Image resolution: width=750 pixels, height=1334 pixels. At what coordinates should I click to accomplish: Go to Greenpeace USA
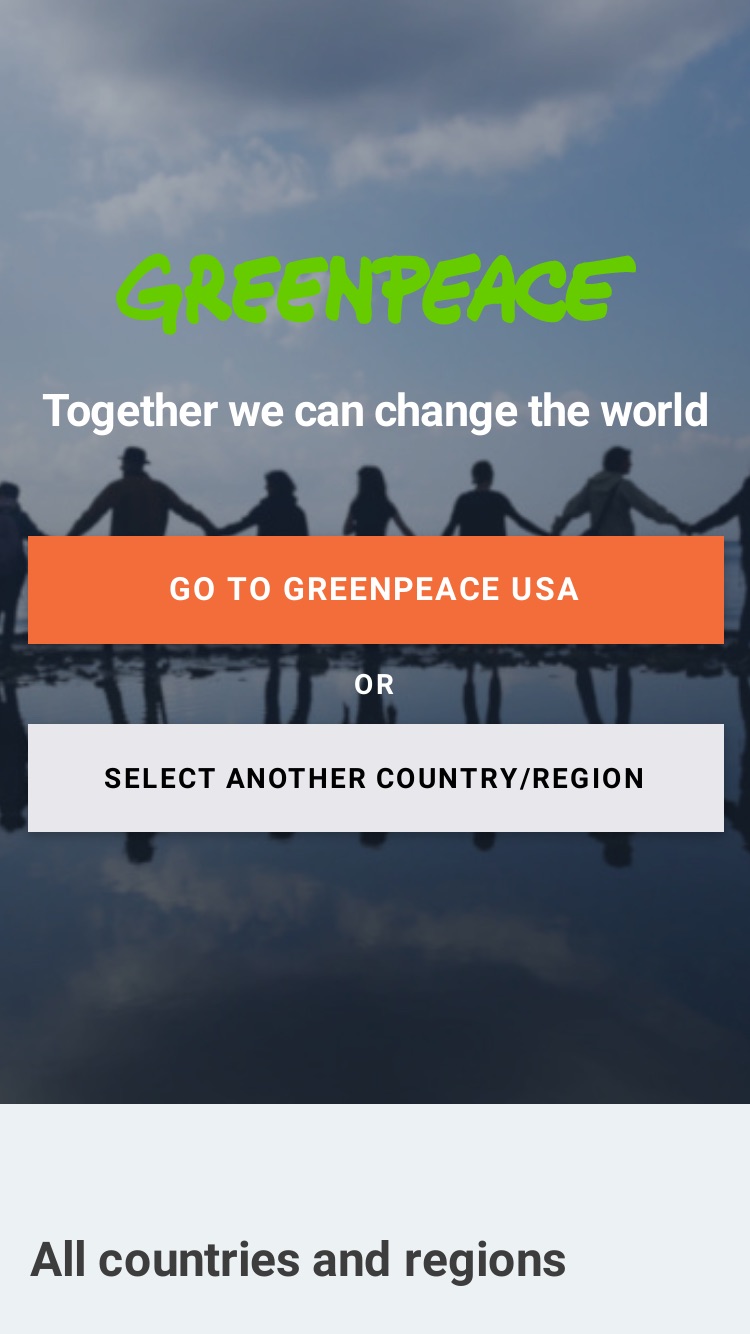[x=375, y=590]
